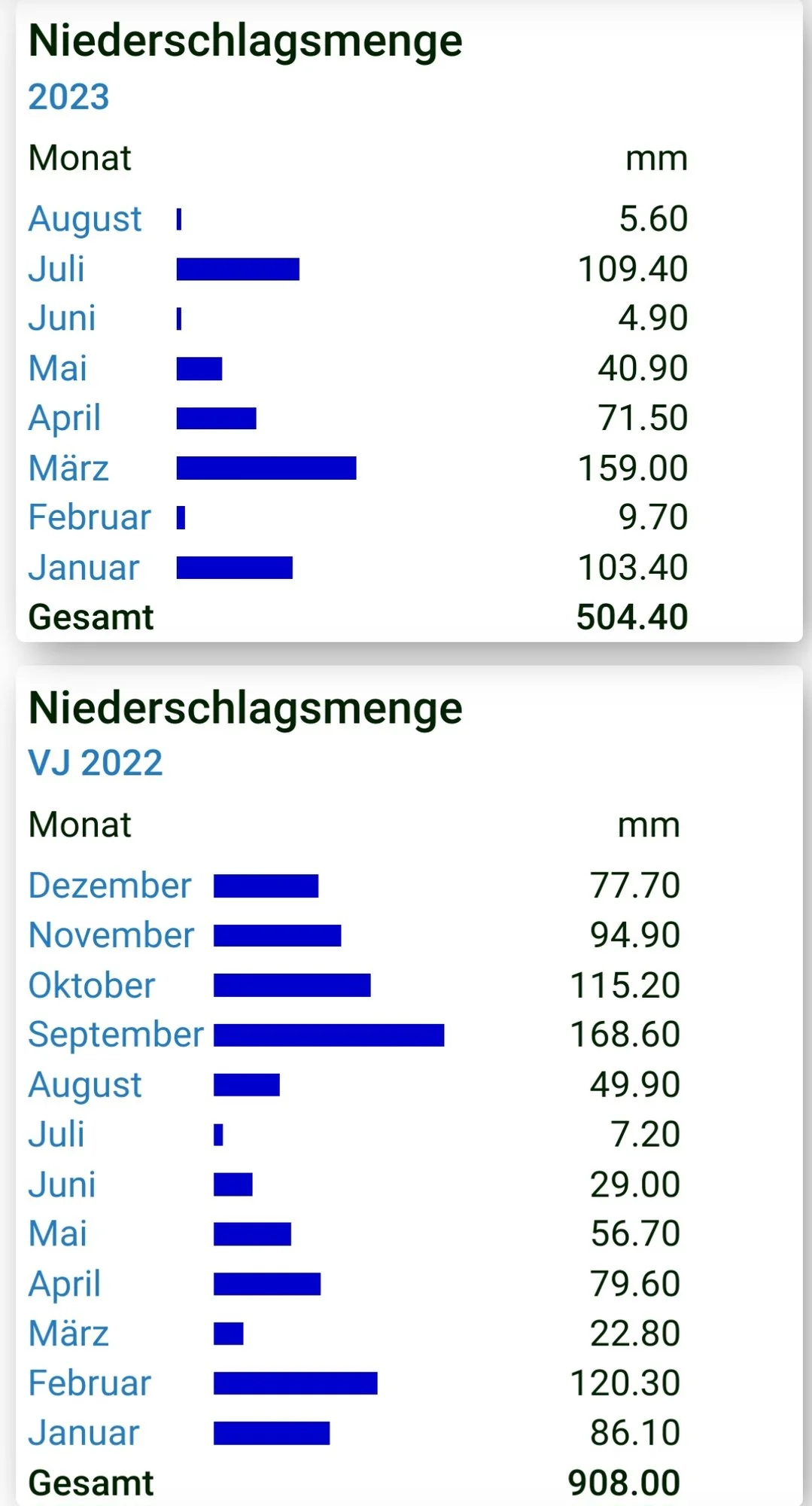Open August 2023 precipitation details
This screenshot has height=1506, width=812.
point(84,219)
